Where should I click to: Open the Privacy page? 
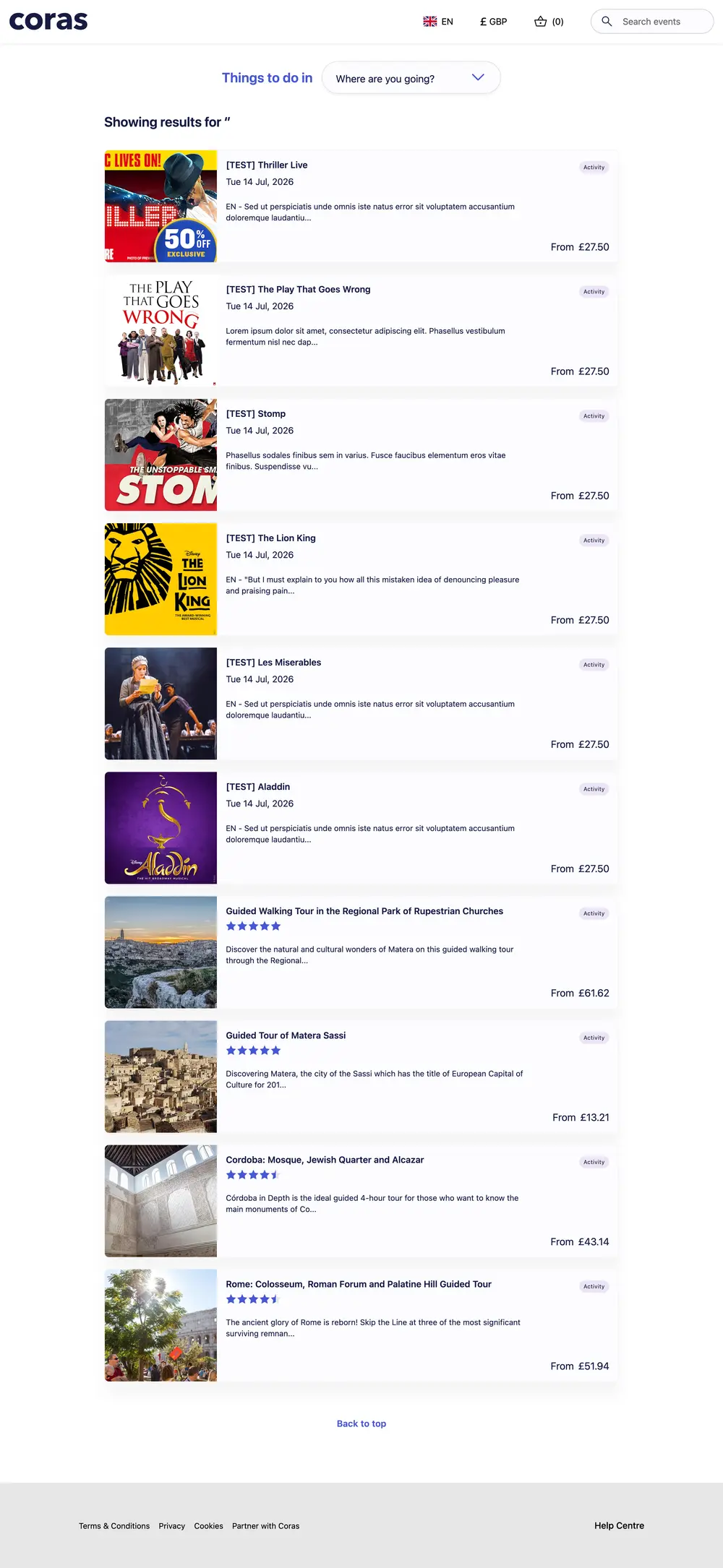click(x=172, y=1526)
